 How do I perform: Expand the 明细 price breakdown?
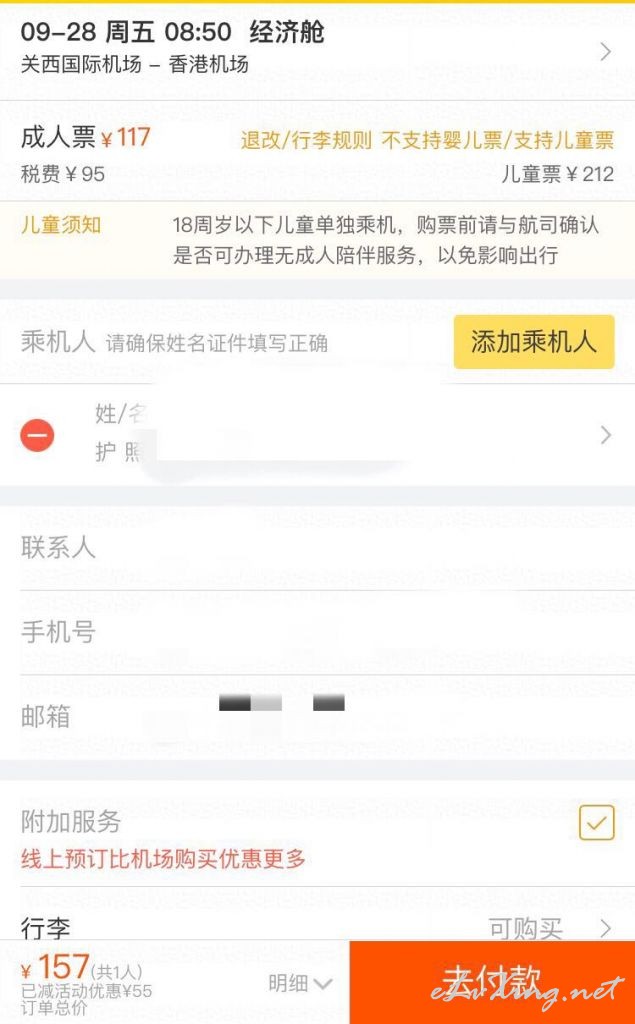coord(301,983)
